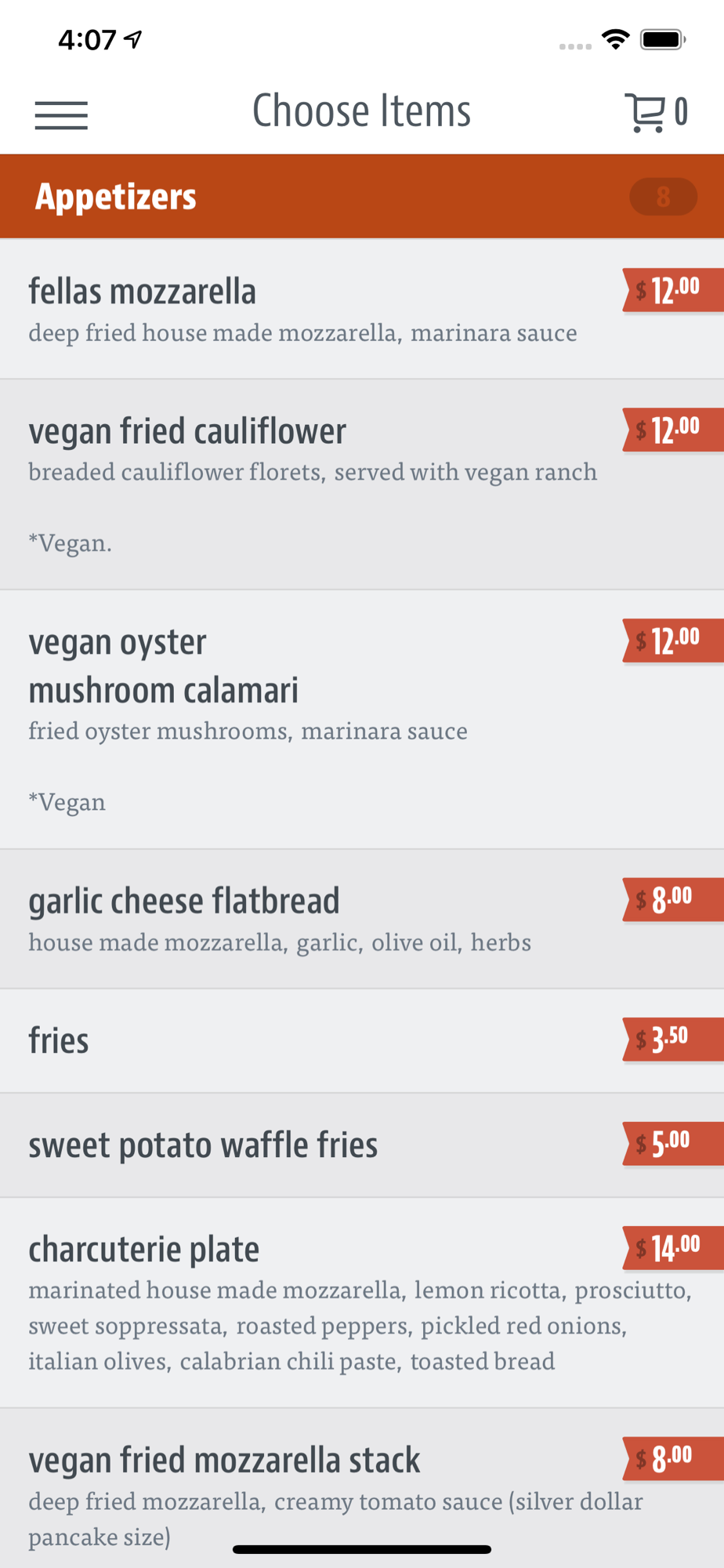Tap the $3.50 fries item
The width and height of the screenshot is (724, 1568).
[x=362, y=1041]
